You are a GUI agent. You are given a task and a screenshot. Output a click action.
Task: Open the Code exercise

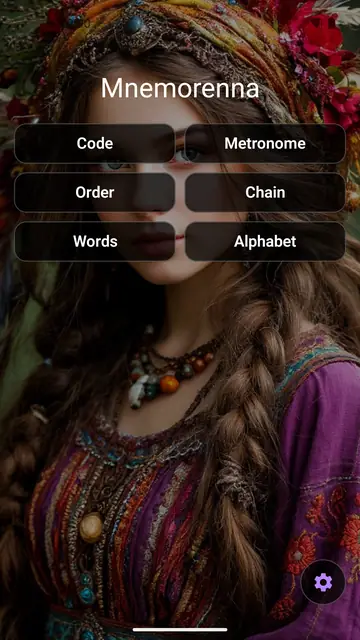point(95,143)
